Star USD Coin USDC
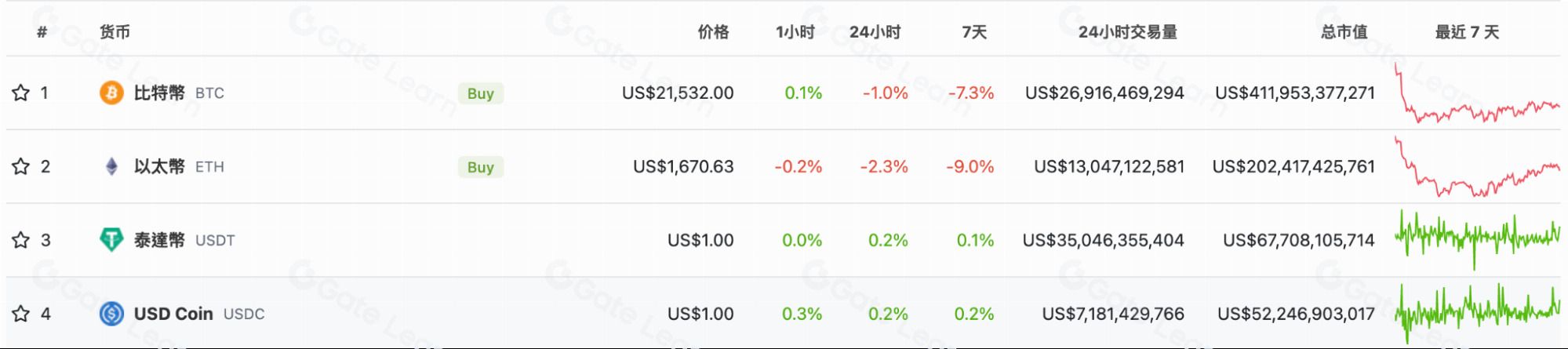 coord(20,314)
